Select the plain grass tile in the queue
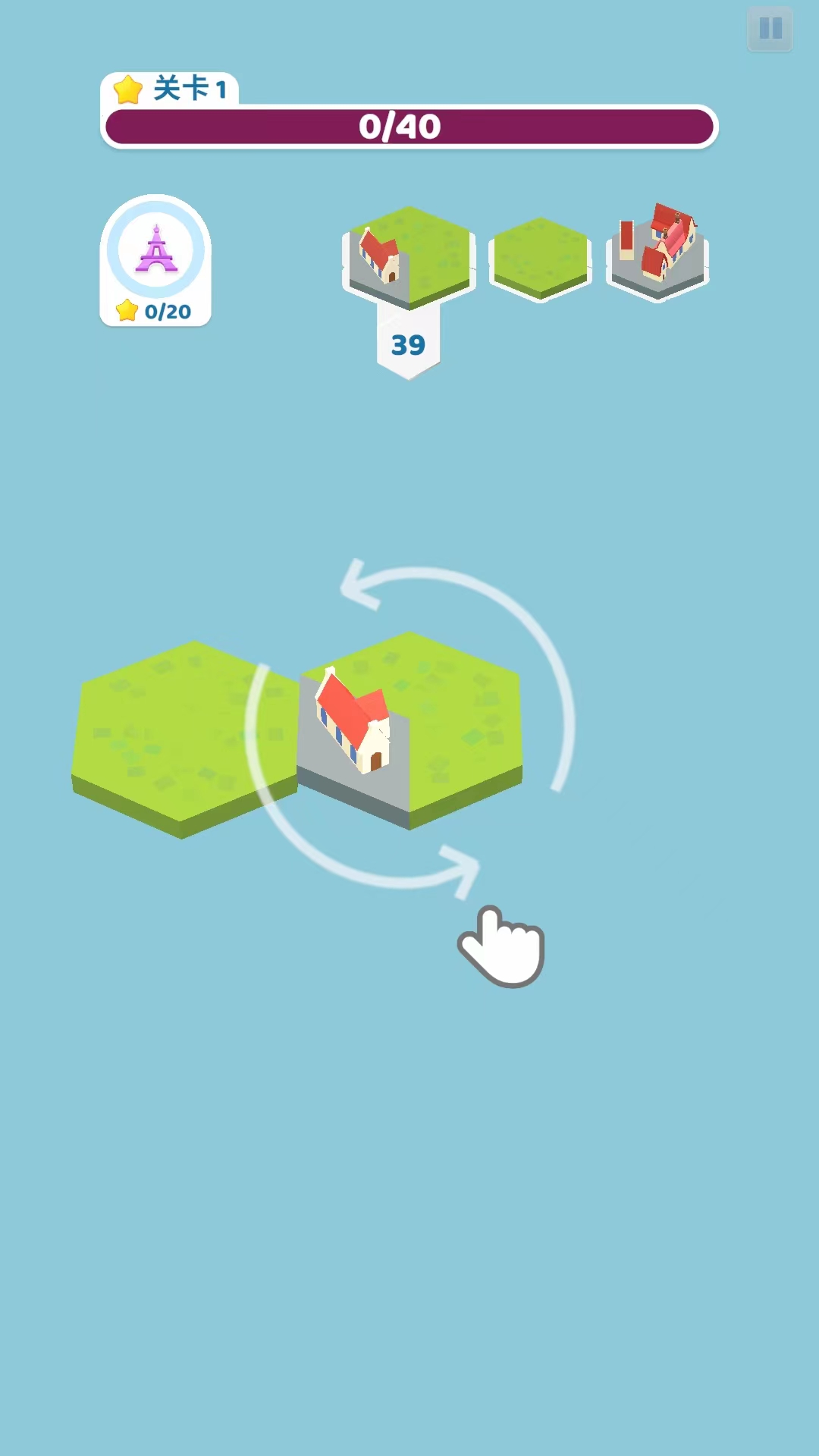Screen dimensions: 819x1456 [x=540, y=258]
